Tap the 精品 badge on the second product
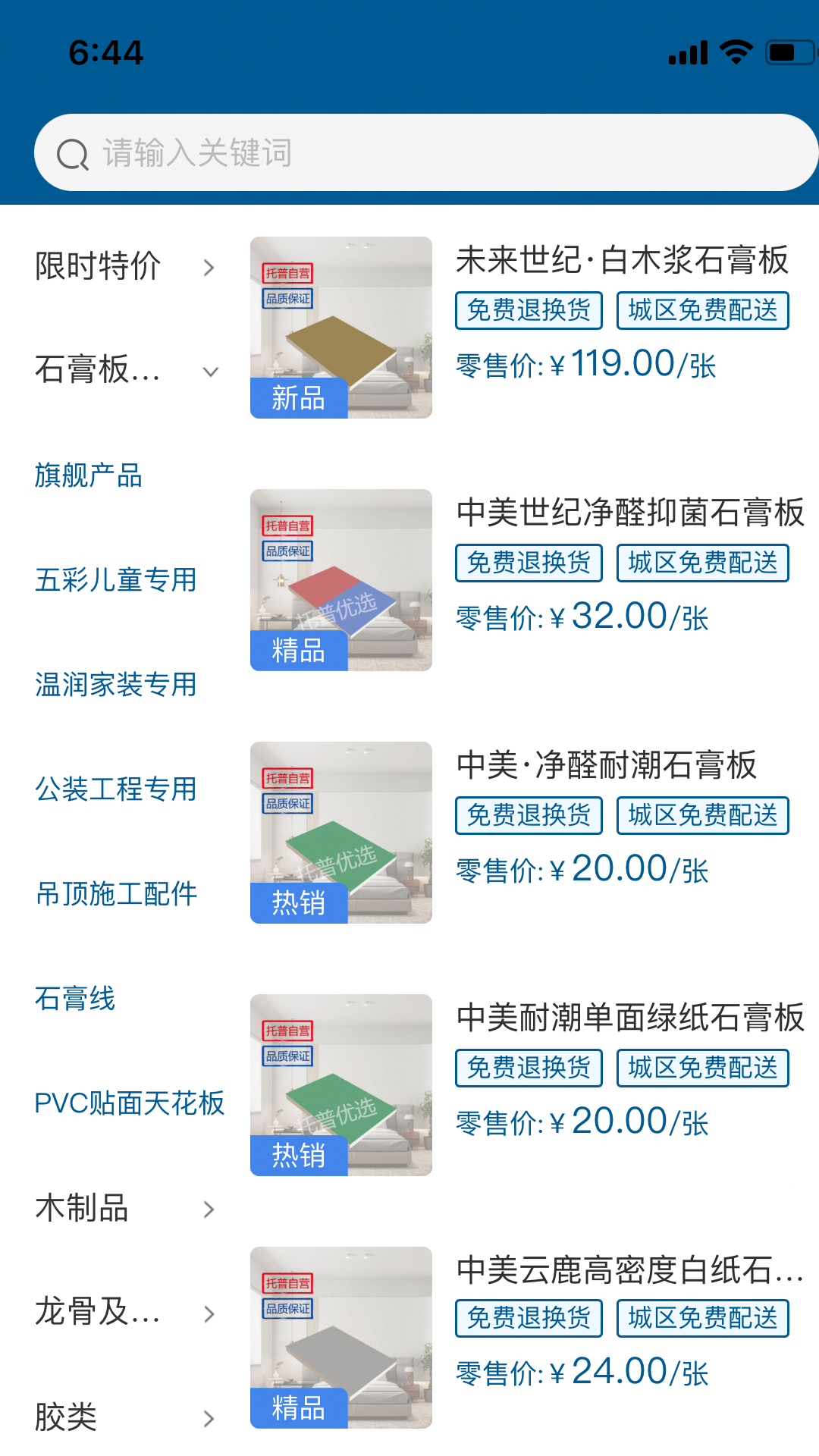Screen dimensions: 819x1456 [297, 651]
